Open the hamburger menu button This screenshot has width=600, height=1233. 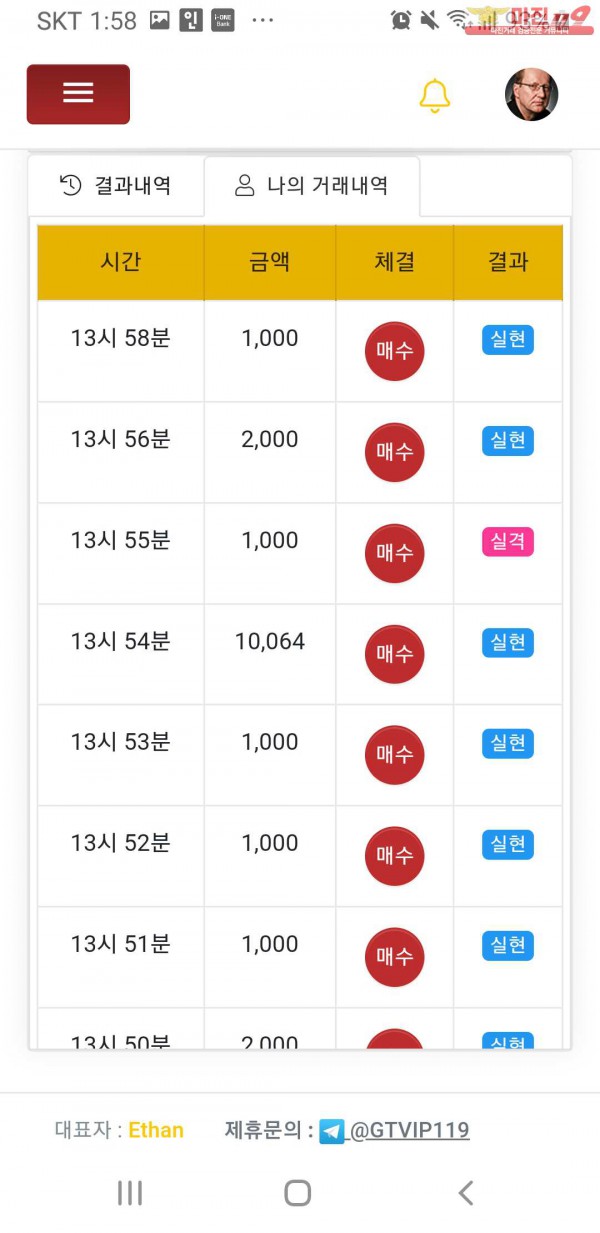pos(78,94)
